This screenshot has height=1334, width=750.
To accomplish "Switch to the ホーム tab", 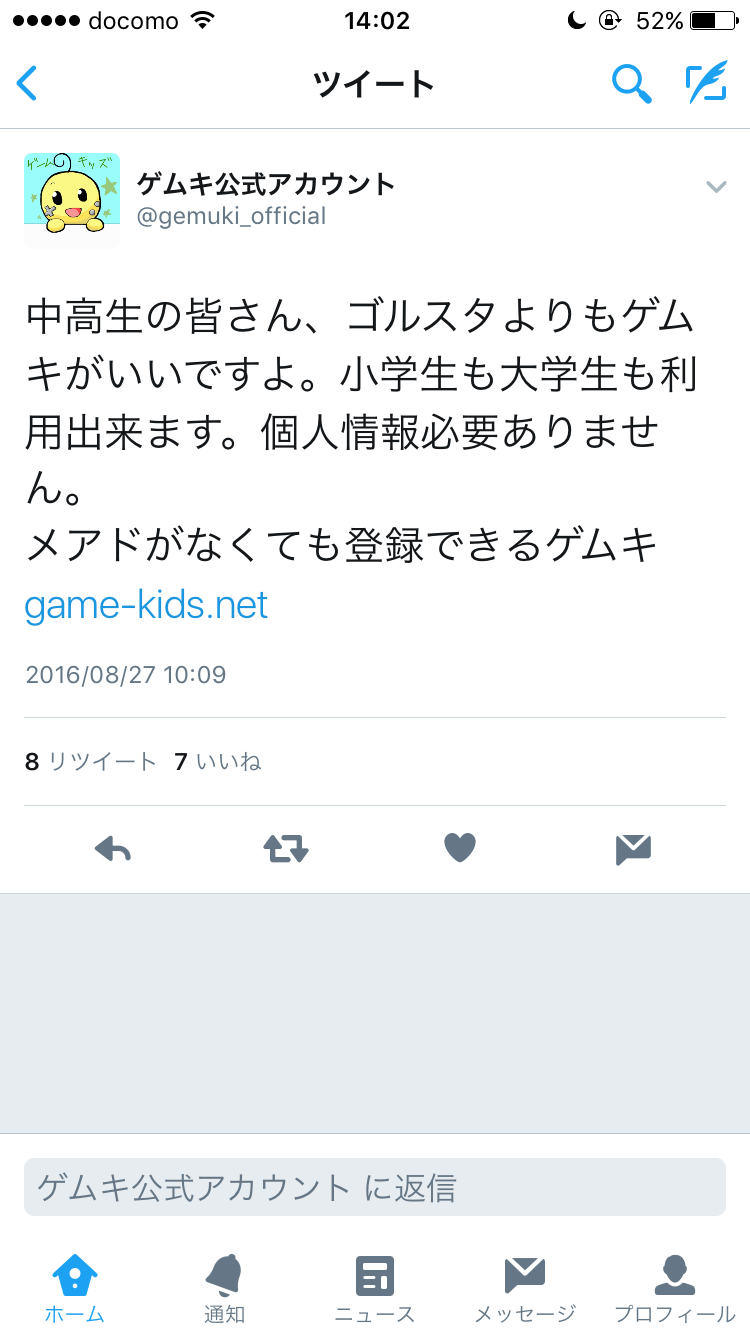I will (x=75, y=1289).
